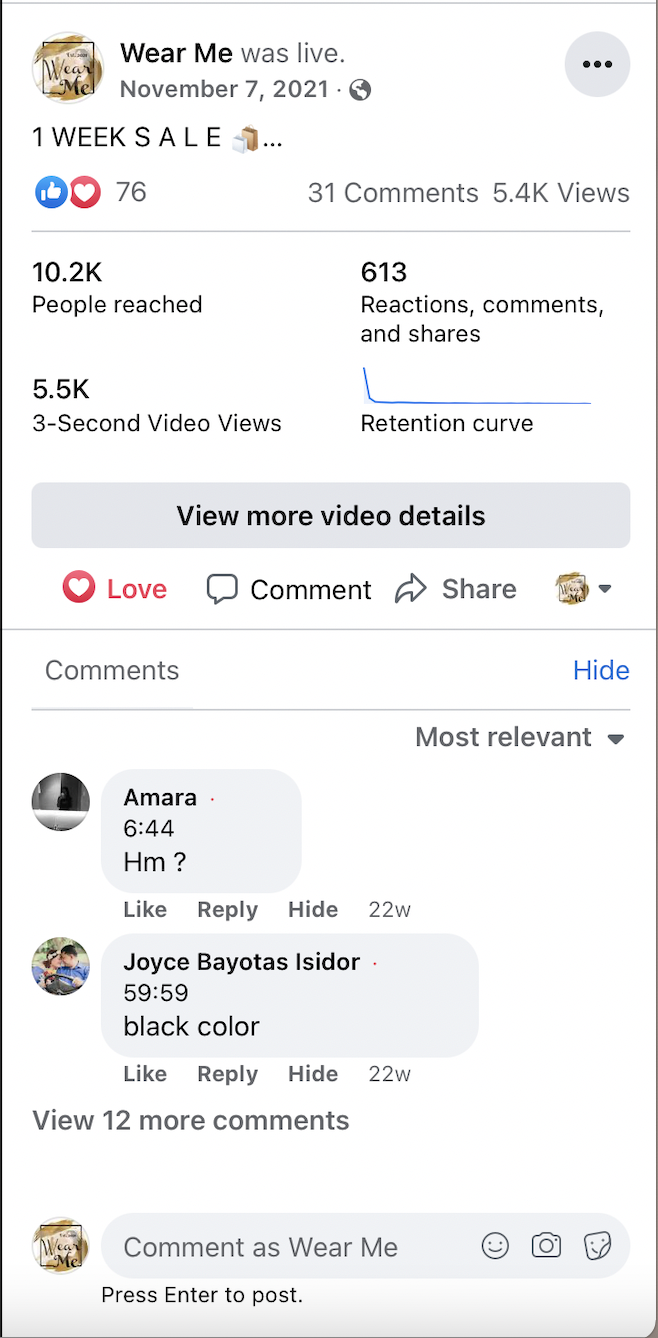This screenshot has width=658, height=1338.
Task: Hide the comments section
Action: tap(601, 670)
